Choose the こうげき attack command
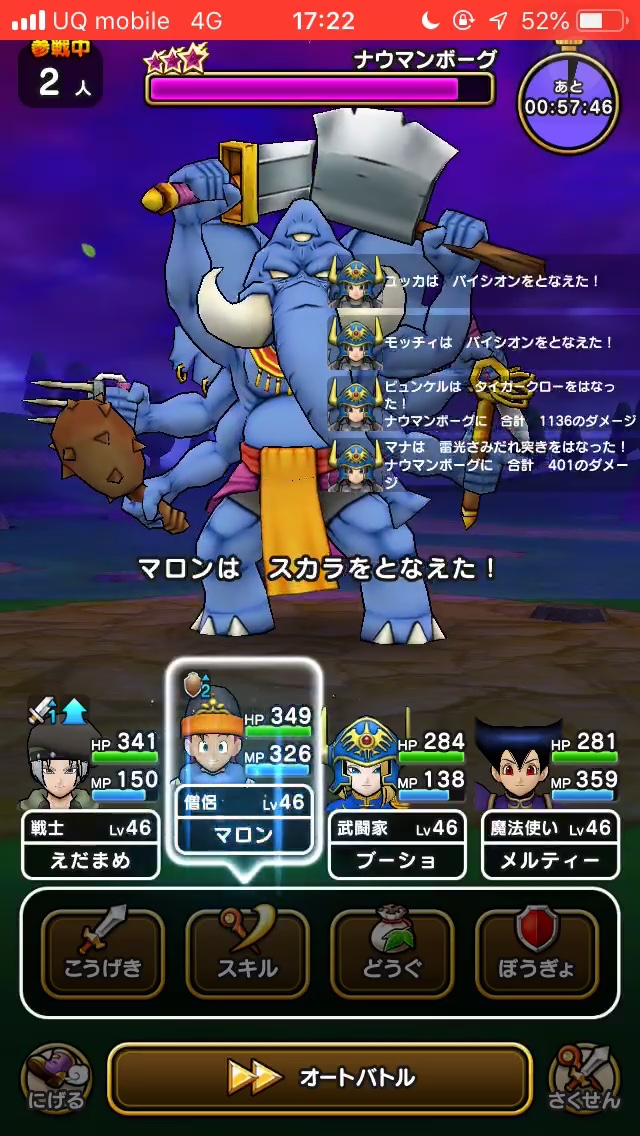Image resolution: width=640 pixels, height=1136 pixels. [102, 952]
